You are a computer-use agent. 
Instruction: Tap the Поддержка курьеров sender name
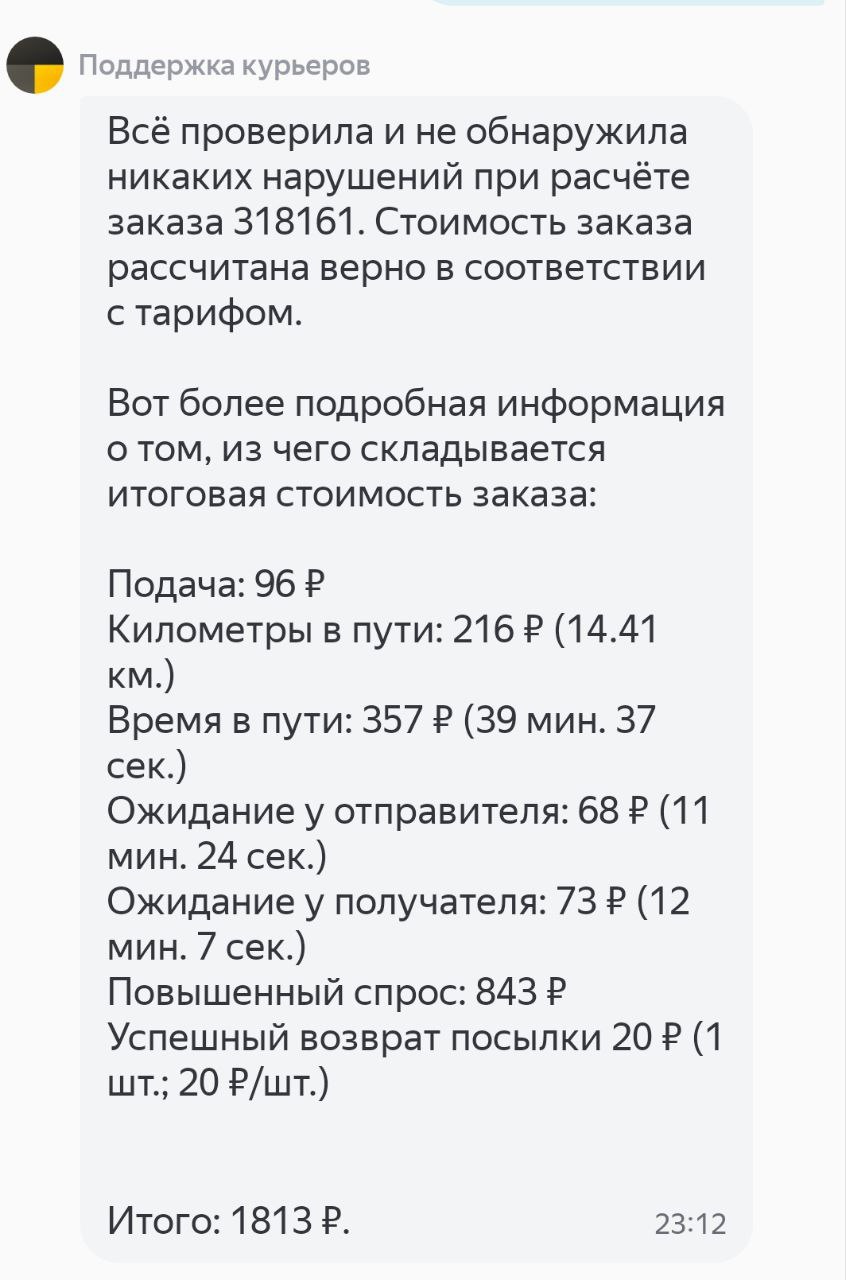224,66
